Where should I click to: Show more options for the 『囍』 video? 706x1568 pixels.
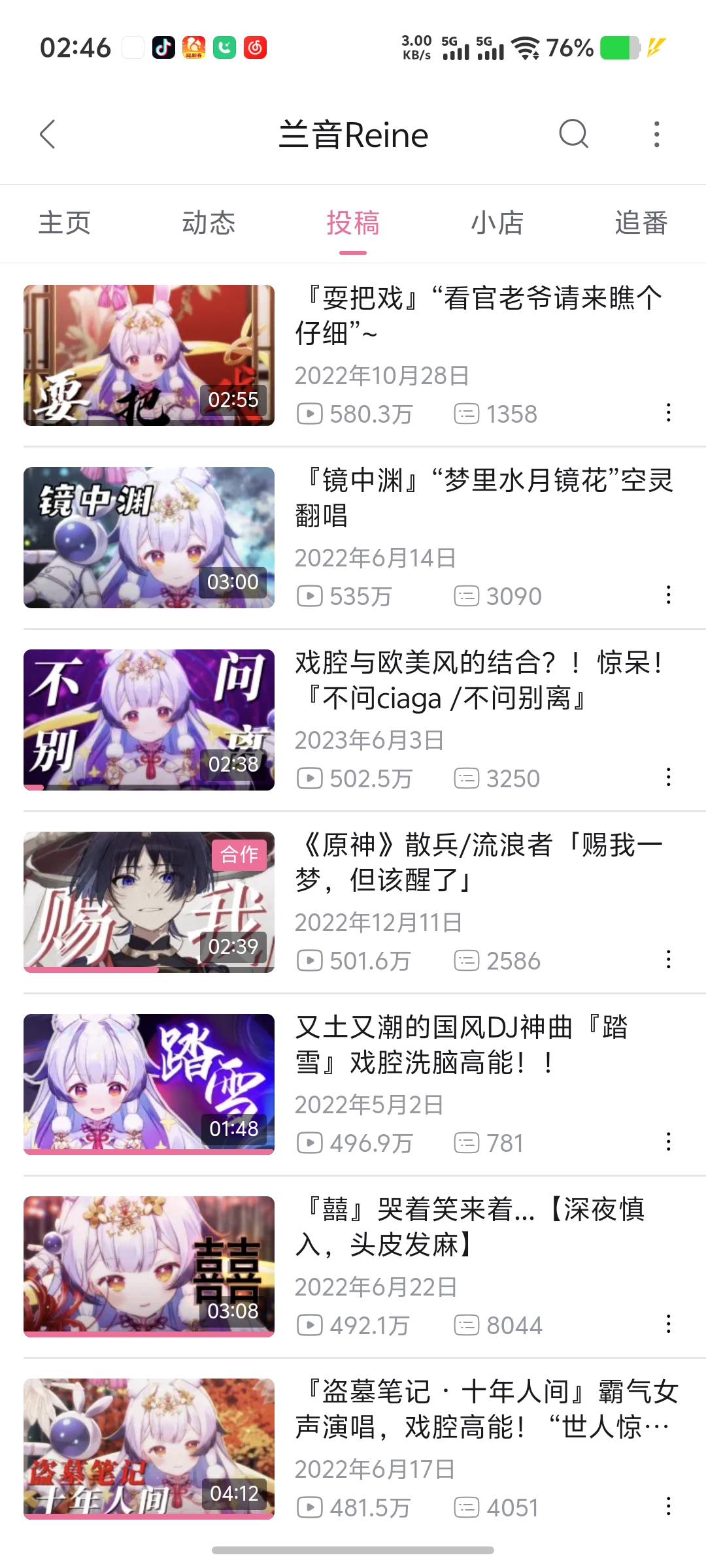tap(668, 1324)
